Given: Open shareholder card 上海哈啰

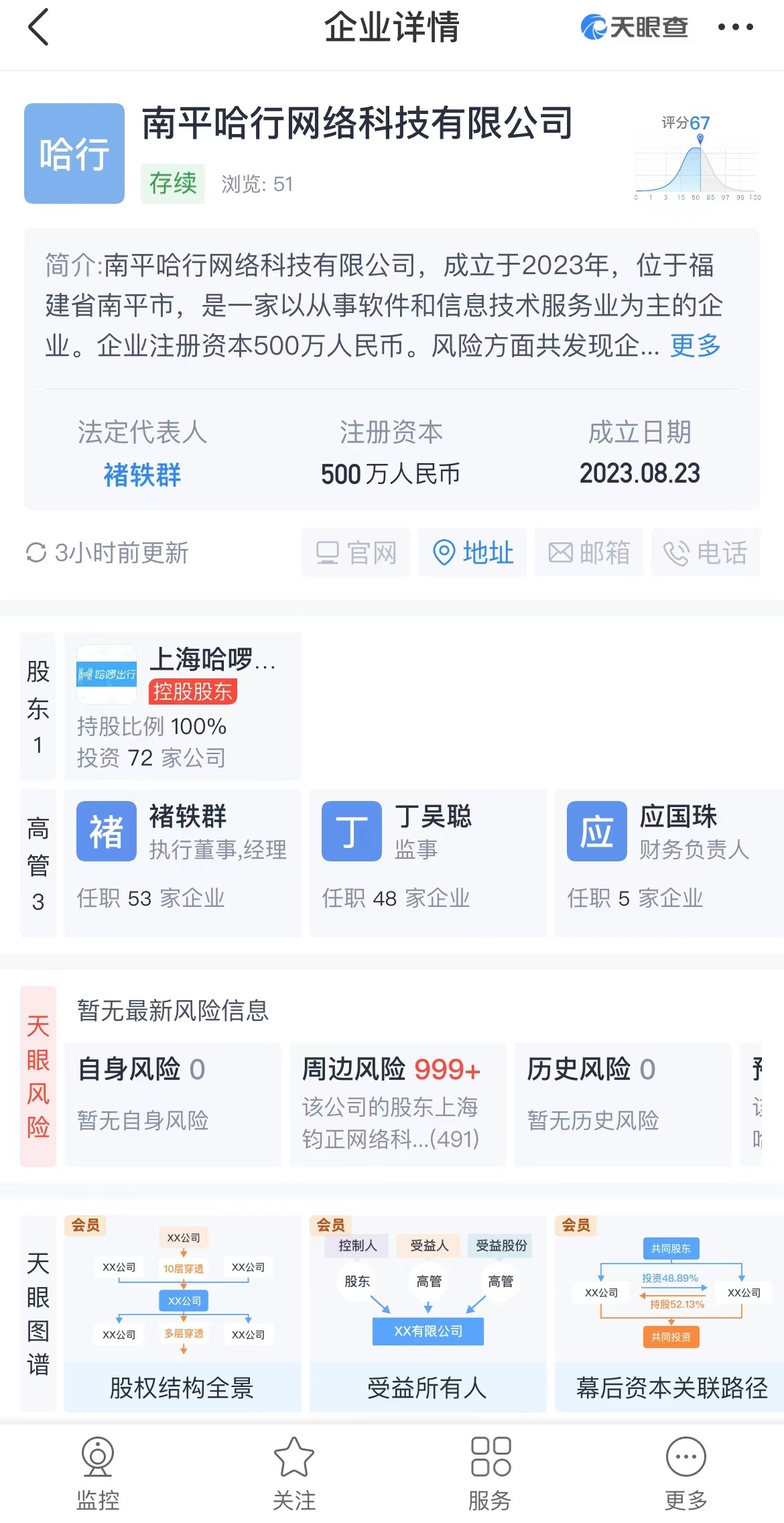Looking at the screenshot, I should tap(183, 706).
